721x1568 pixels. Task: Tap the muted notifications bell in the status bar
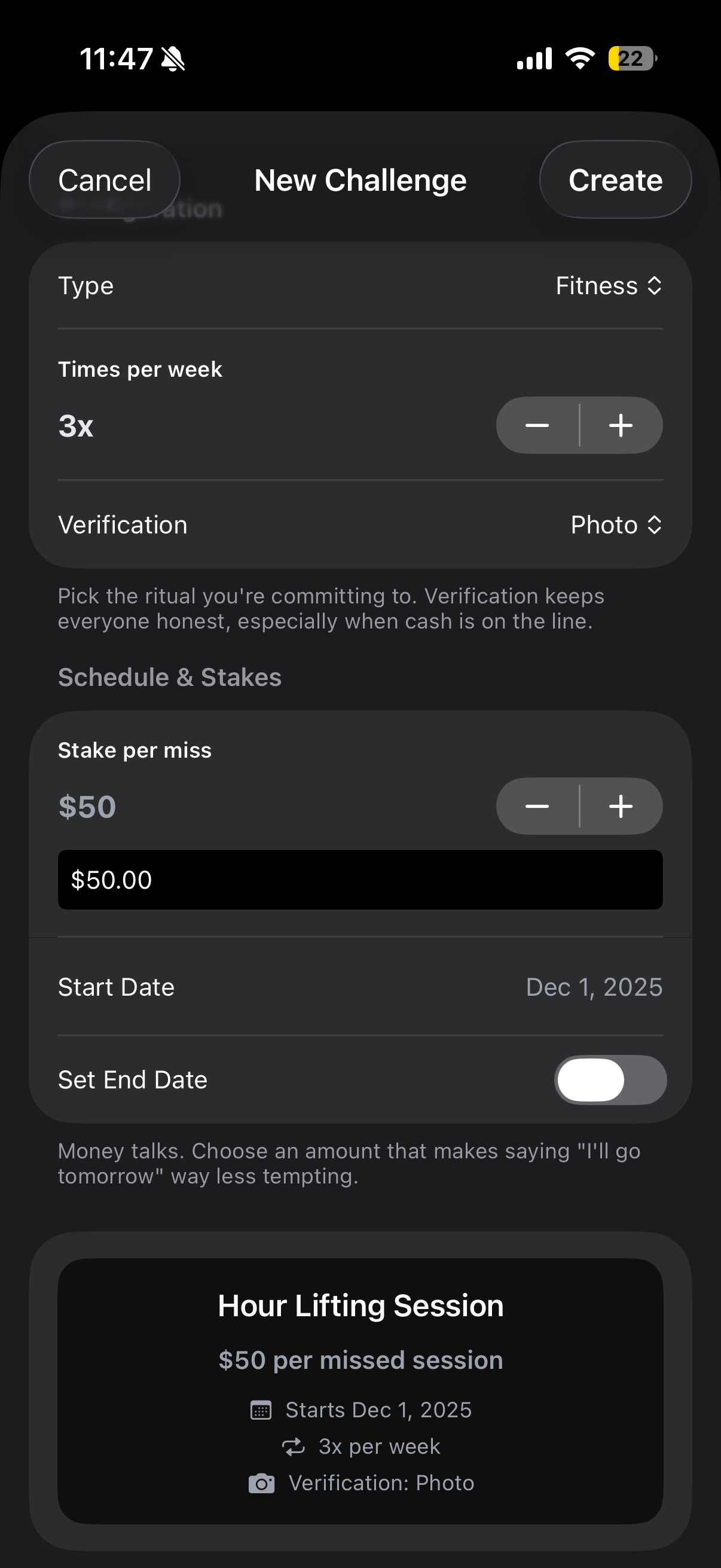[x=172, y=58]
